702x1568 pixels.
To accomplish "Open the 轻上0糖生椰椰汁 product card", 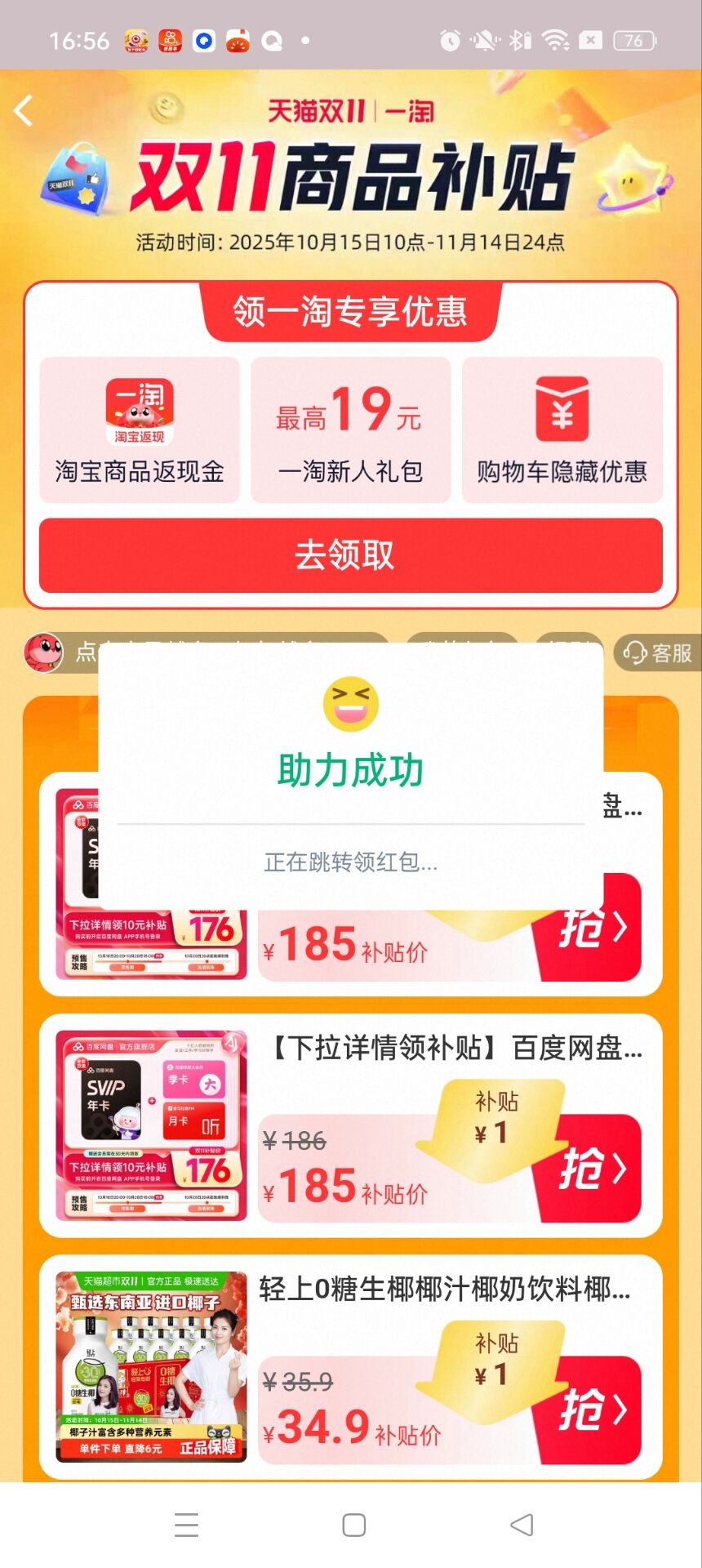I will coord(445,1290).
